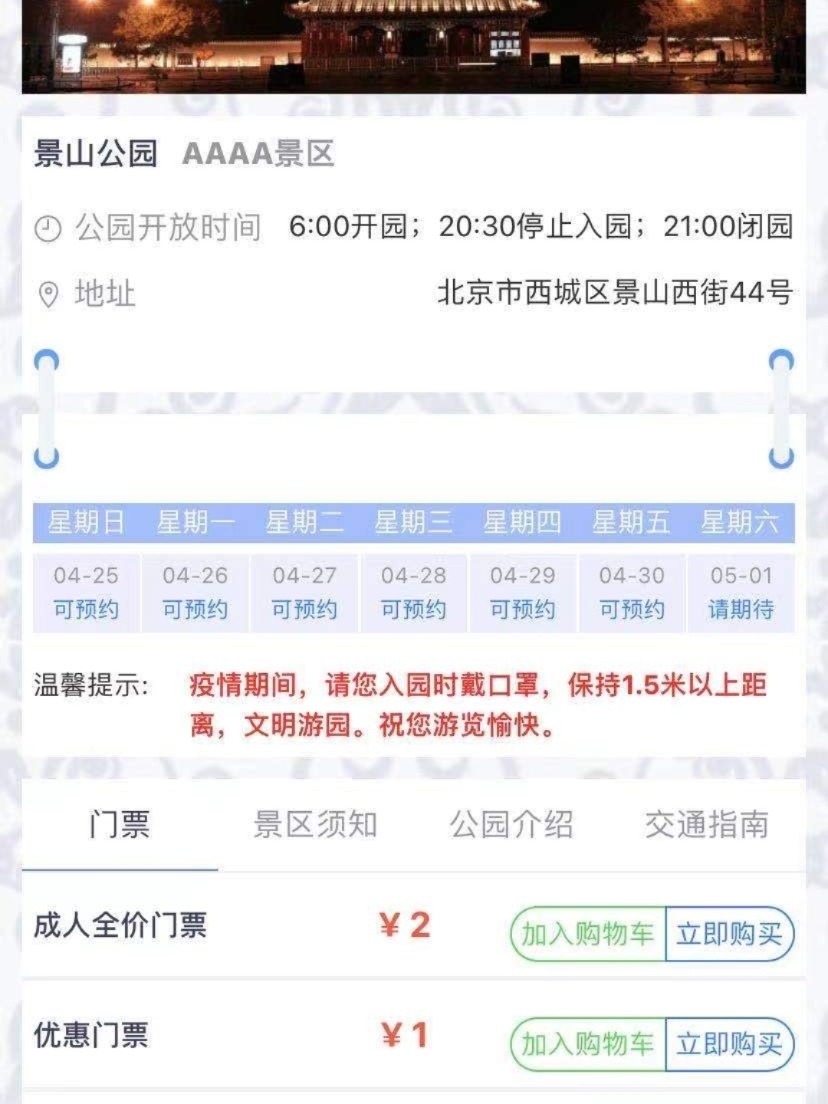Pick the 04-27 Tuesday date
The height and width of the screenshot is (1104, 828).
[x=304, y=592]
